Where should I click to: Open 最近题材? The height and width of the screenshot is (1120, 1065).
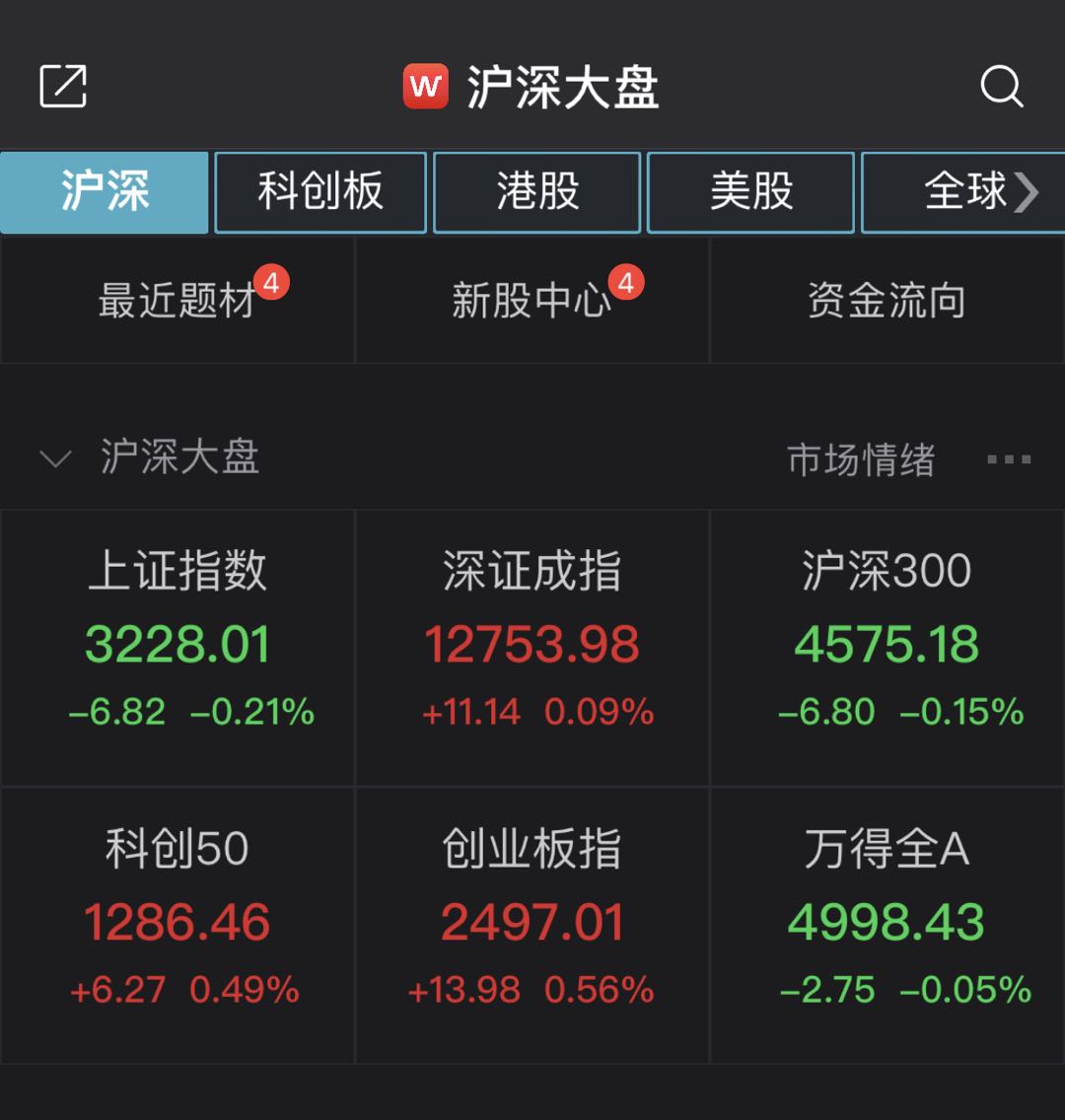point(177,301)
